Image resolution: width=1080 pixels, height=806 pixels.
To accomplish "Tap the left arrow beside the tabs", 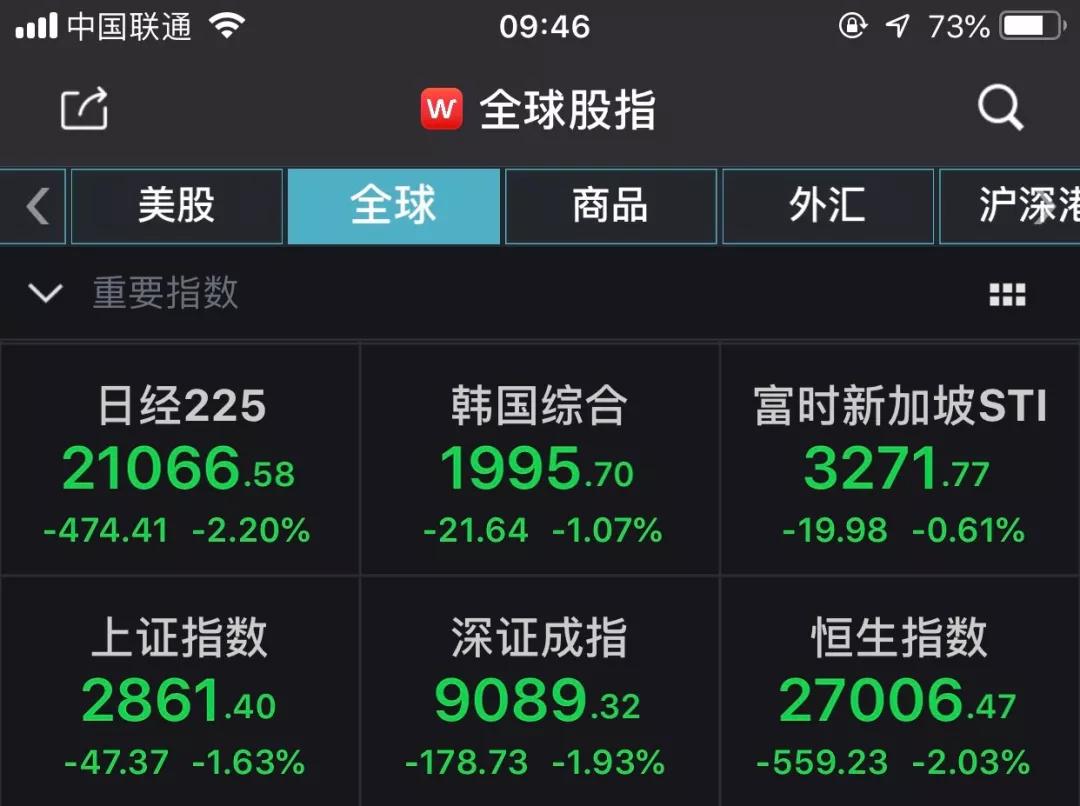I will pos(37,207).
